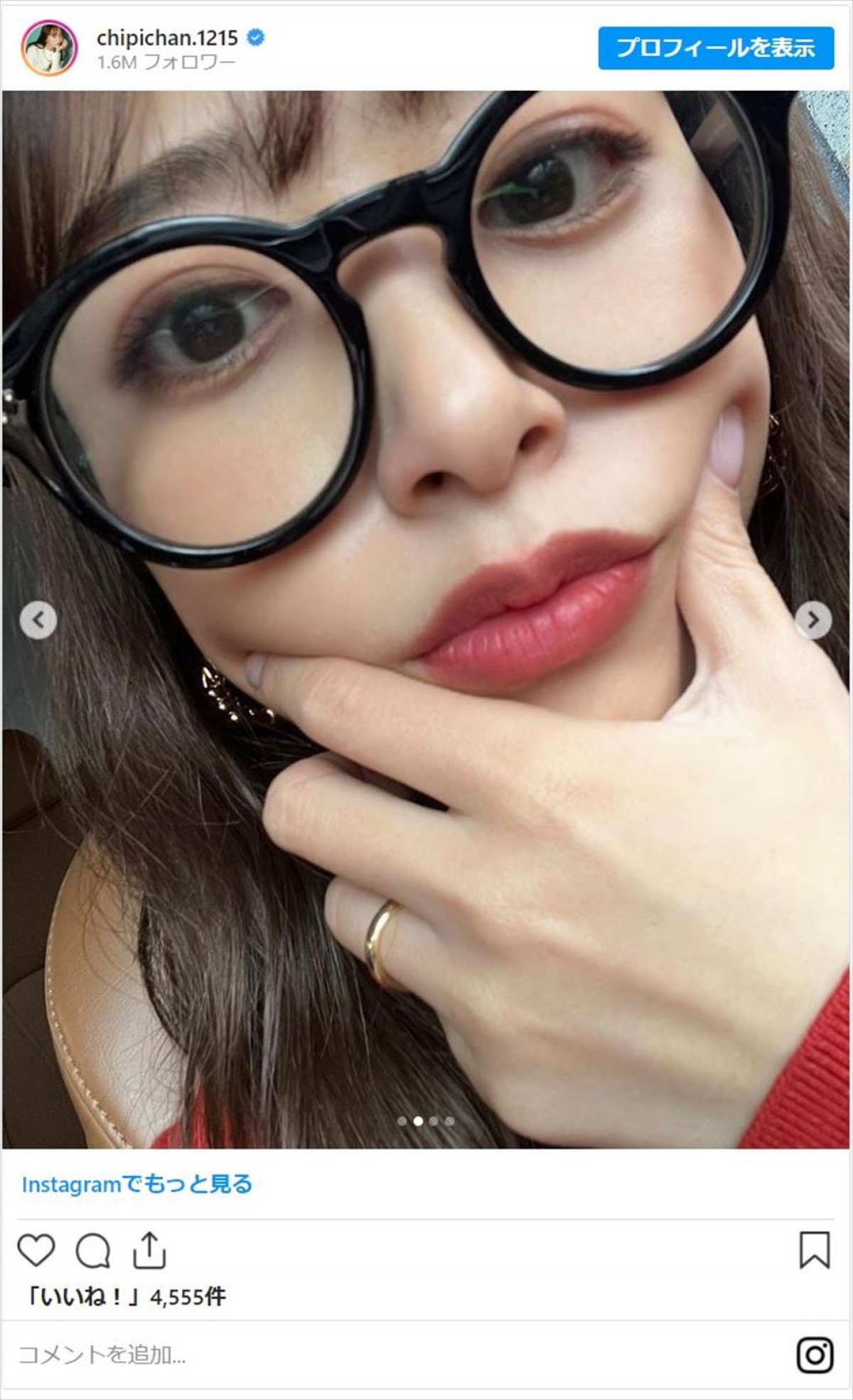Tap the プロフィールを表示 button

pos(715,48)
